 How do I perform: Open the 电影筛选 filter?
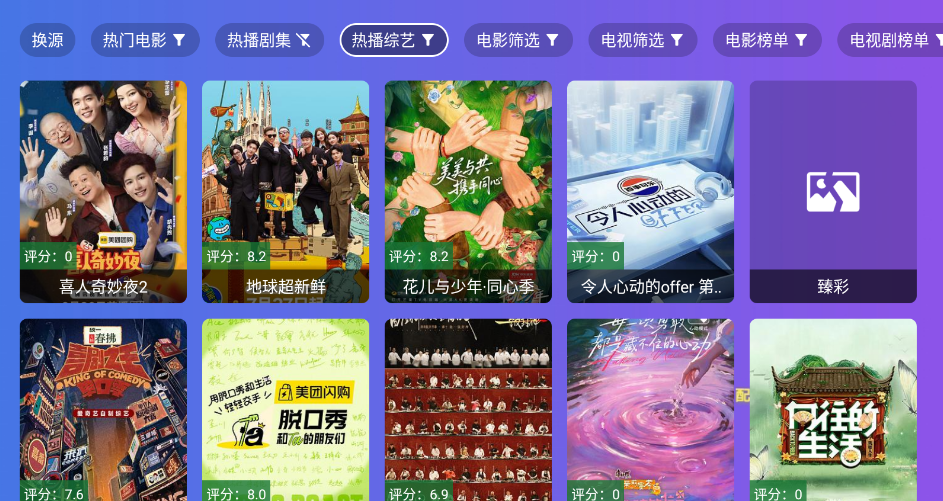click(518, 40)
